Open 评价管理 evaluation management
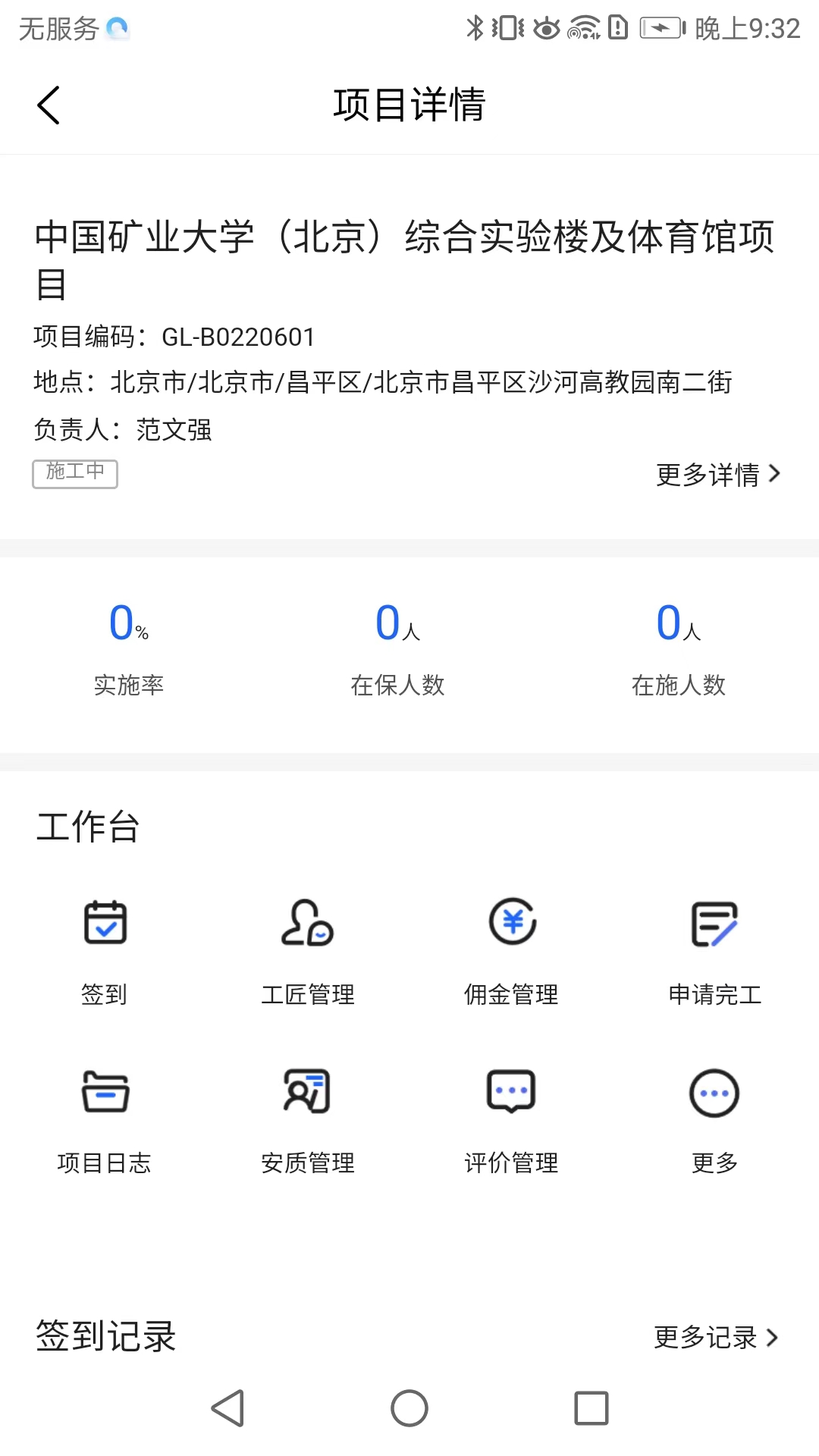The width and height of the screenshot is (819, 1456). coord(510,1115)
